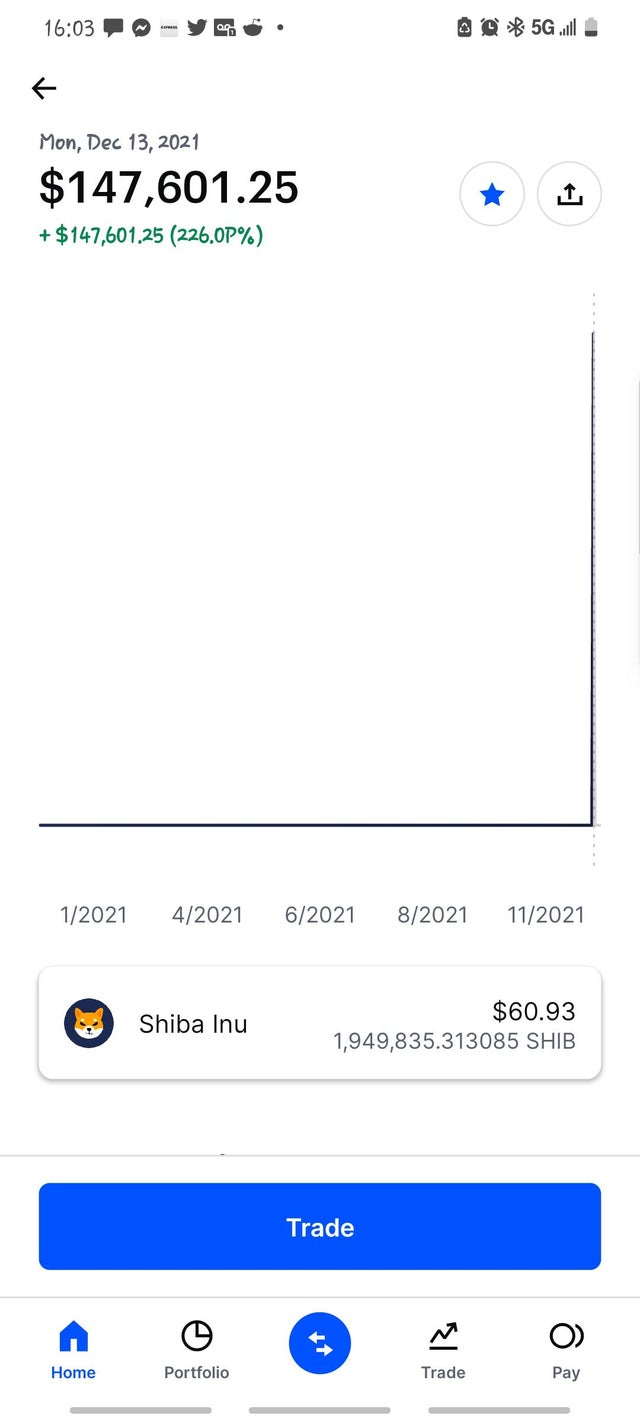
Task: Go back using the arrow
Action: [x=44, y=89]
